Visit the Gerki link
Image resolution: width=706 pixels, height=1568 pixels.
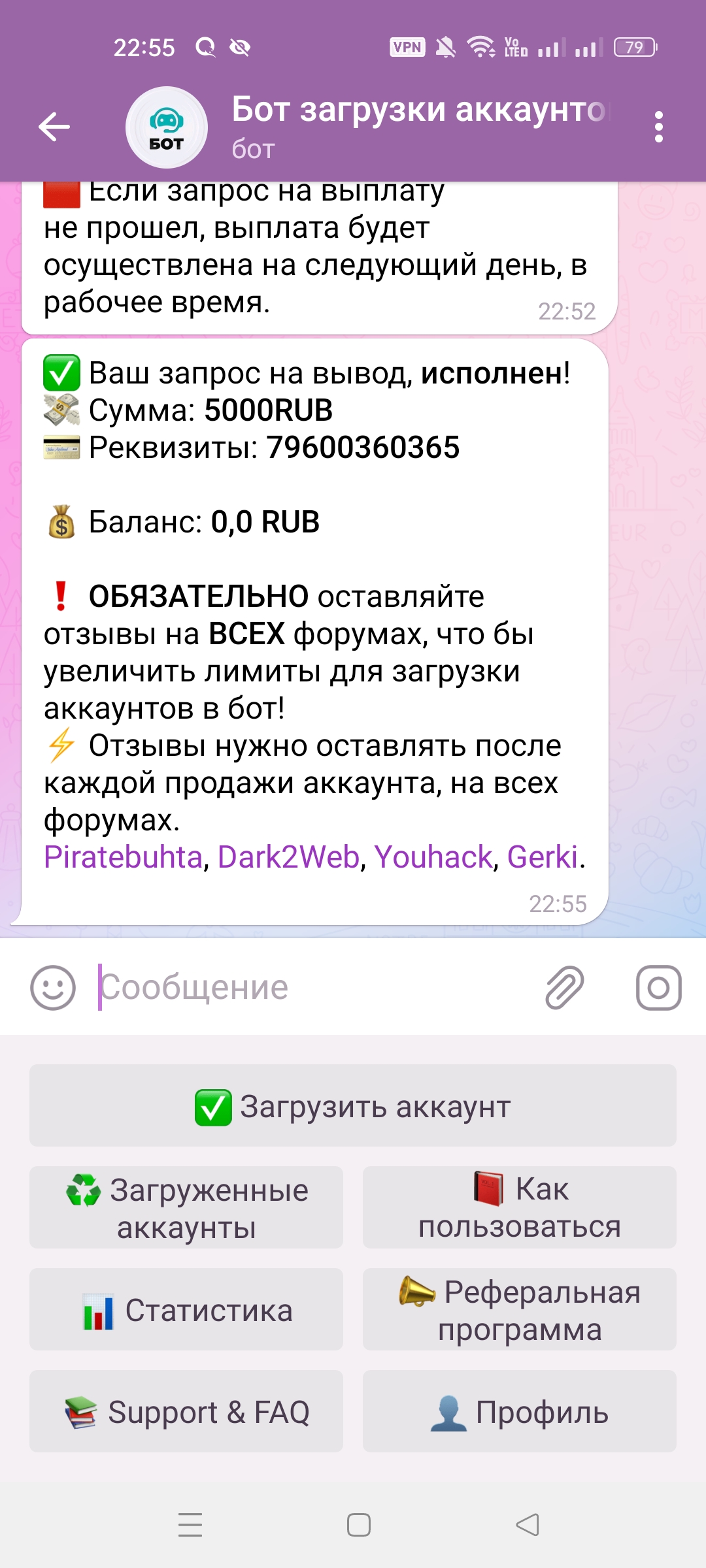click(543, 857)
